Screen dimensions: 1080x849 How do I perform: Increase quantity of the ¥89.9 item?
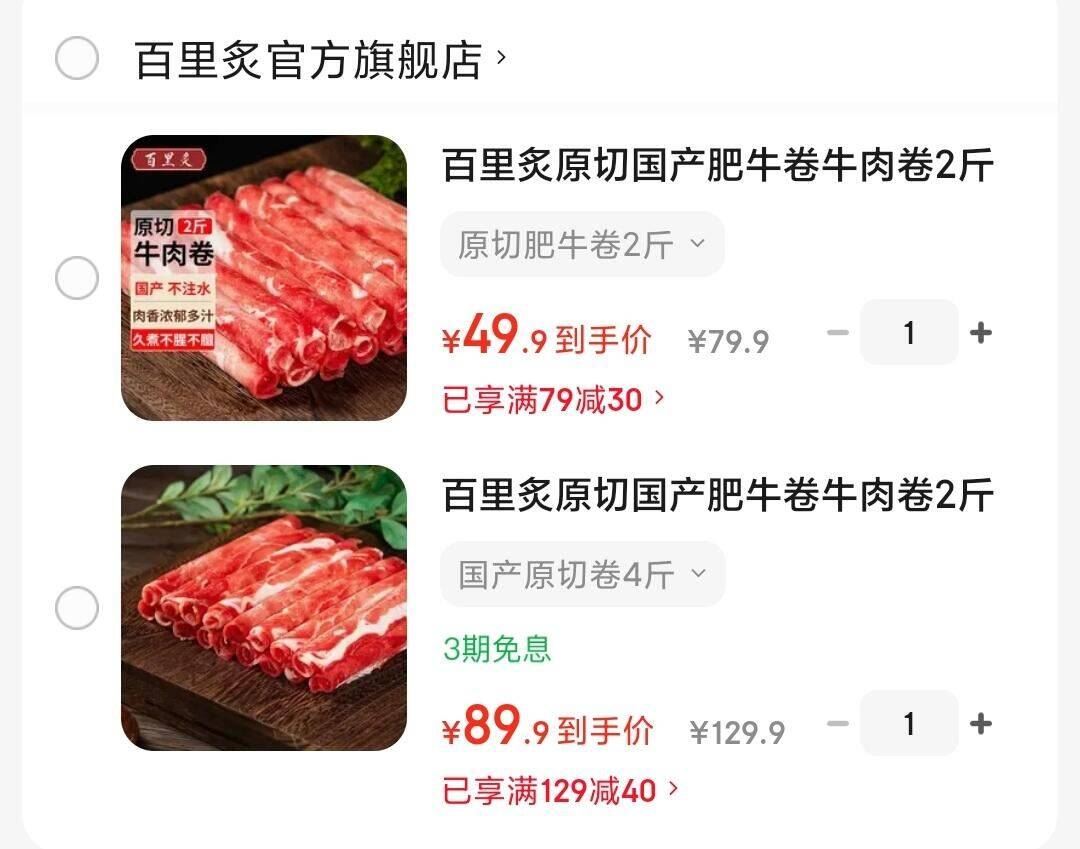pos(981,723)
